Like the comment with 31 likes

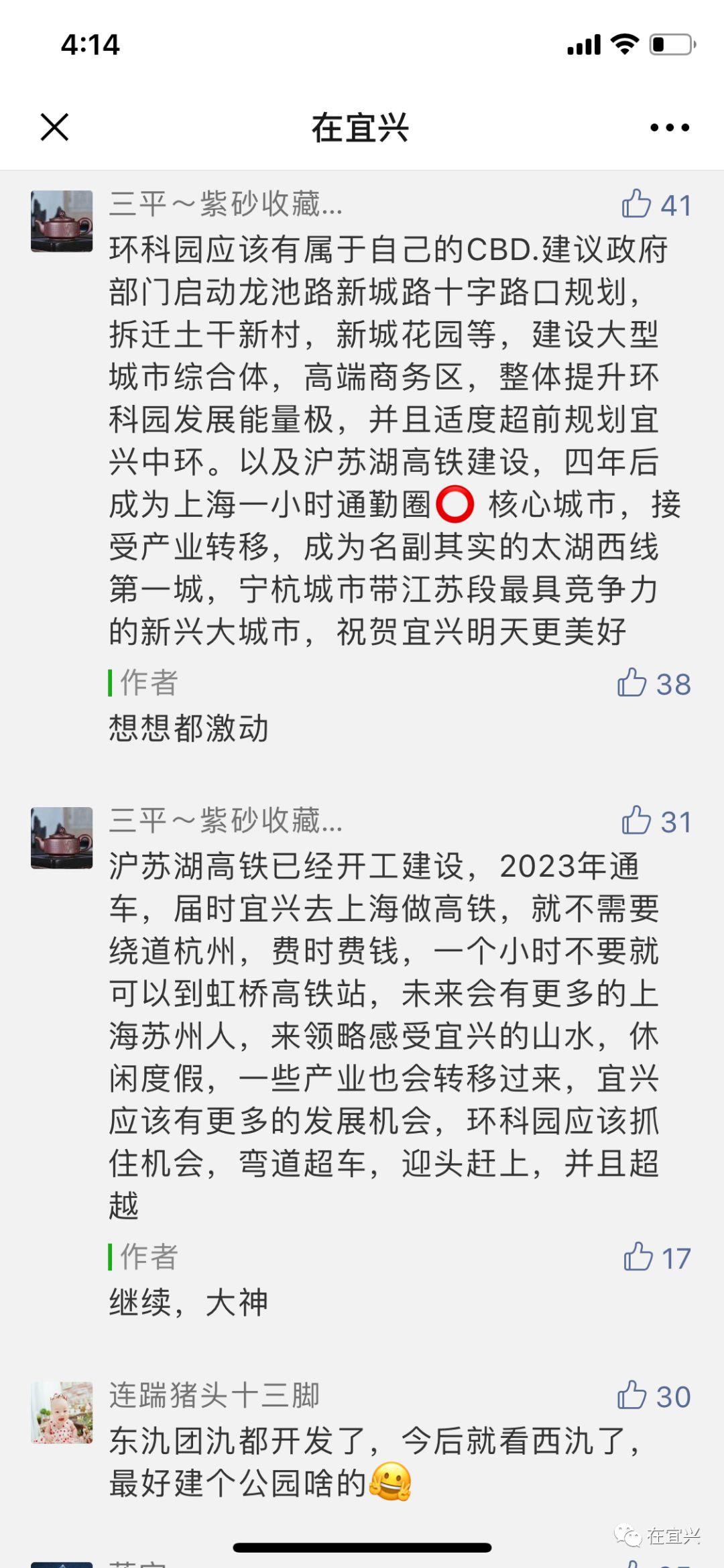[636, 821]
